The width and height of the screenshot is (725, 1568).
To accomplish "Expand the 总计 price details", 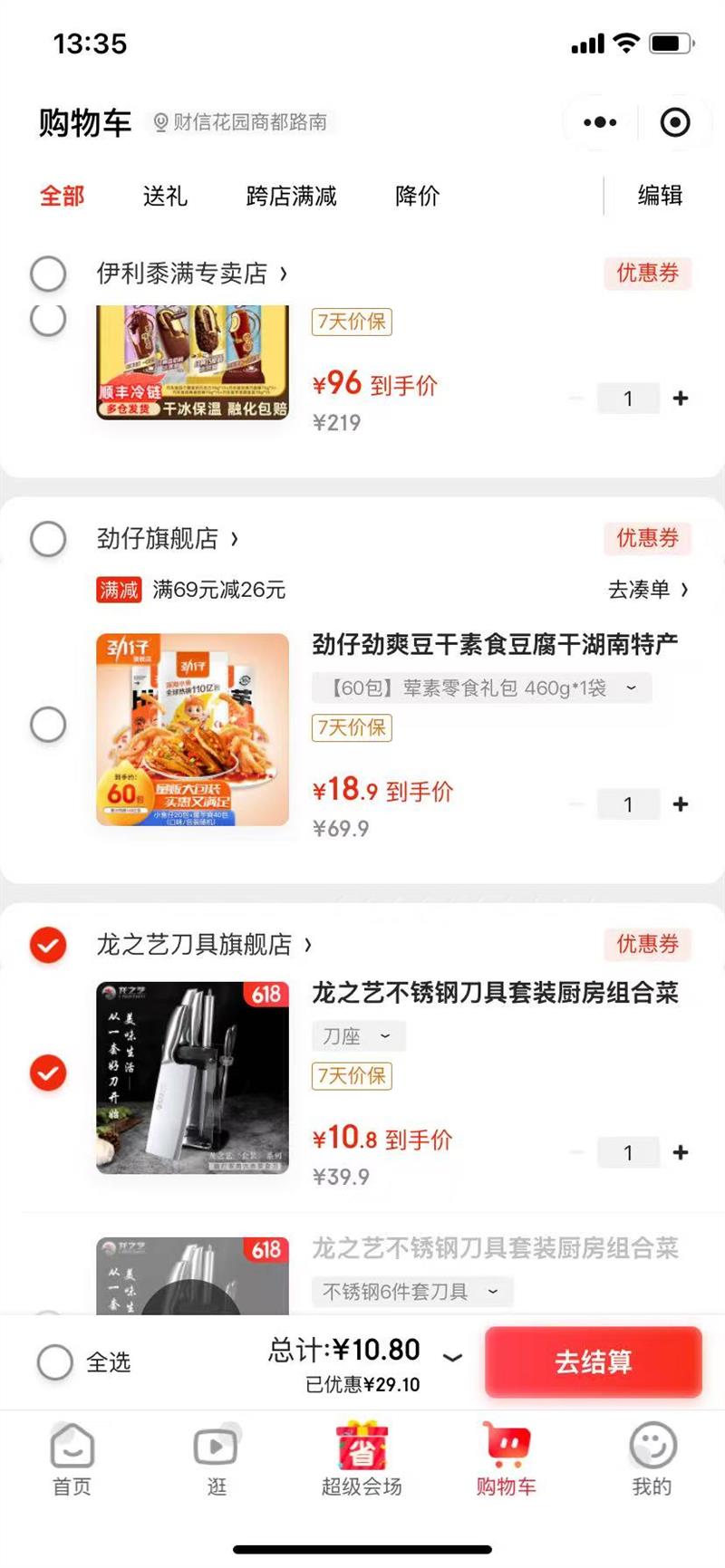I will pyautogui.click(x=452, y=1357).
